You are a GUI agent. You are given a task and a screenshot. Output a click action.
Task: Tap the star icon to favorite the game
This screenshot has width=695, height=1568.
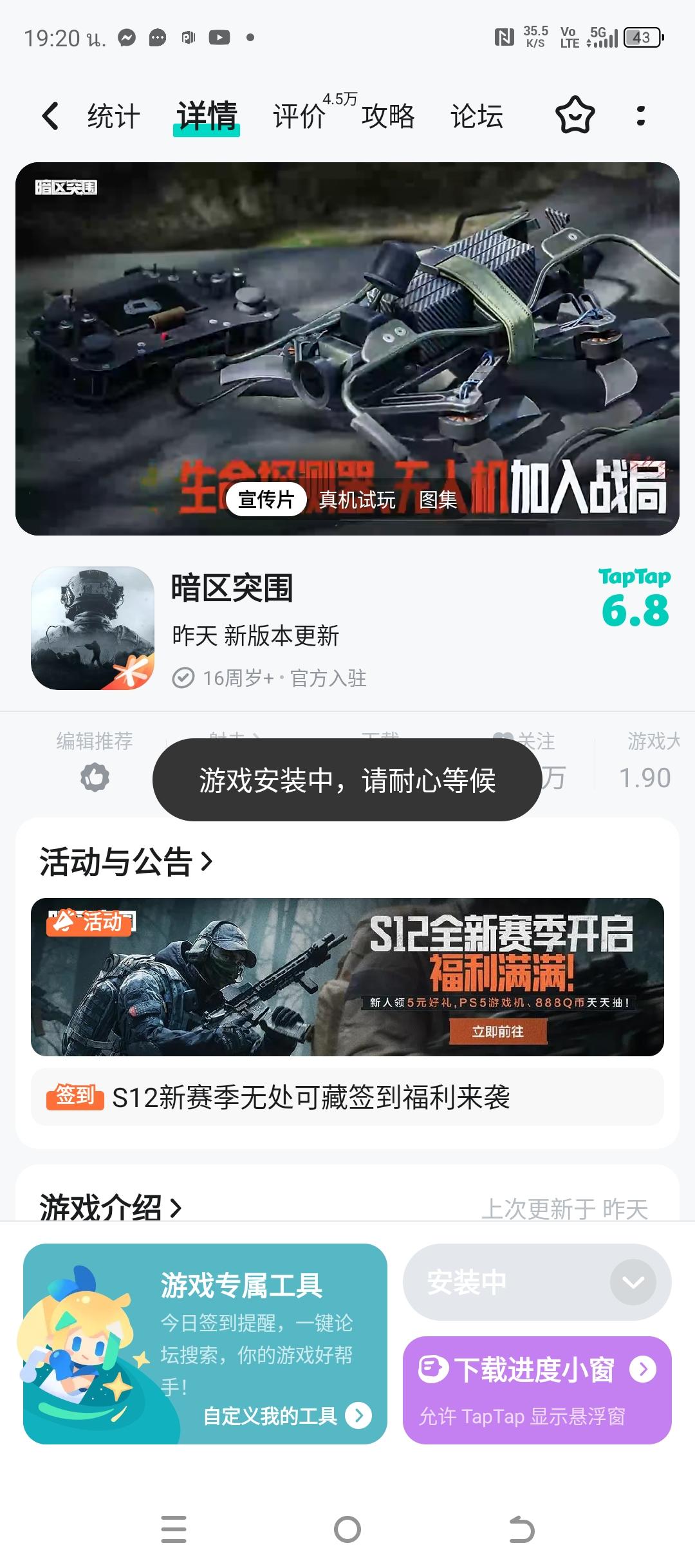[573, 116]
